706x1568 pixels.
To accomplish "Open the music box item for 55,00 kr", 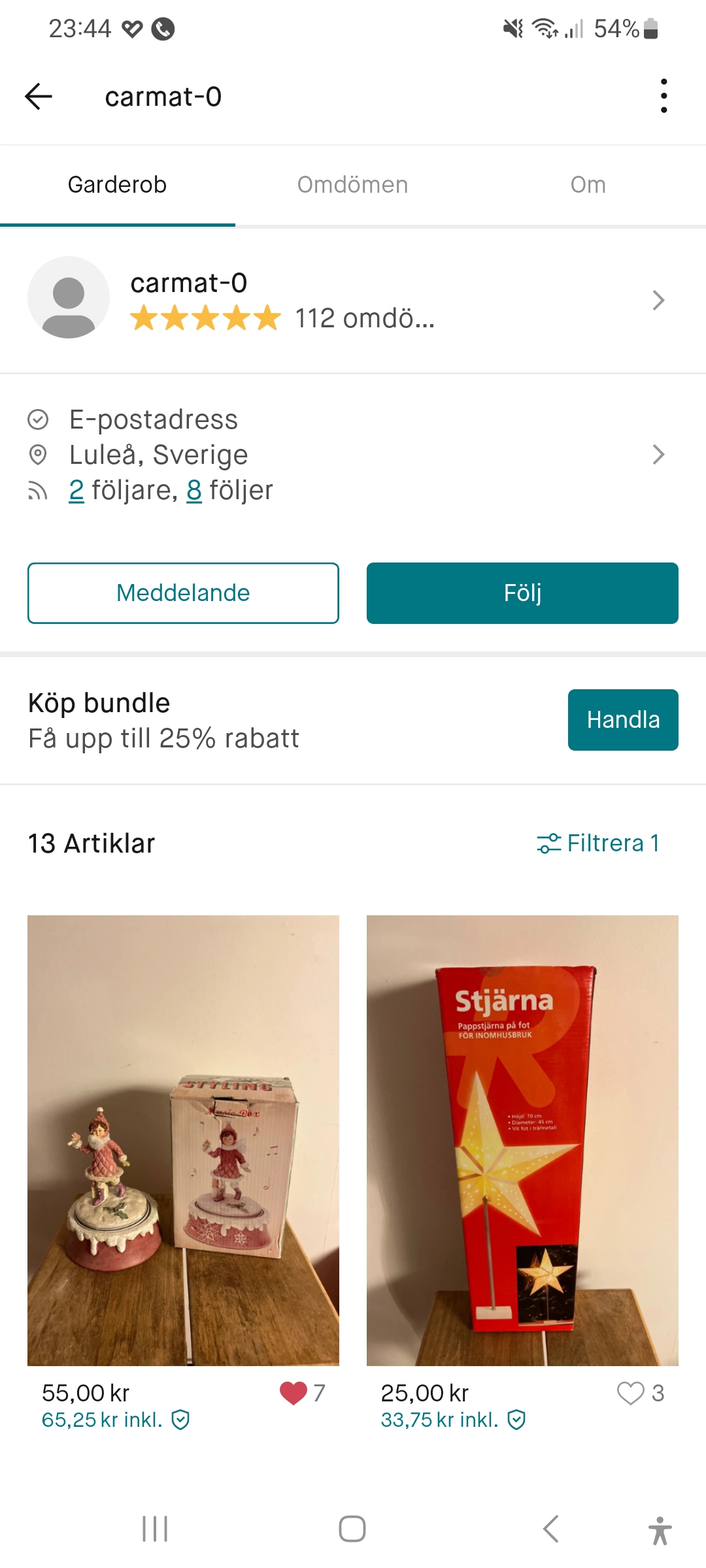I will point(183,1140).
